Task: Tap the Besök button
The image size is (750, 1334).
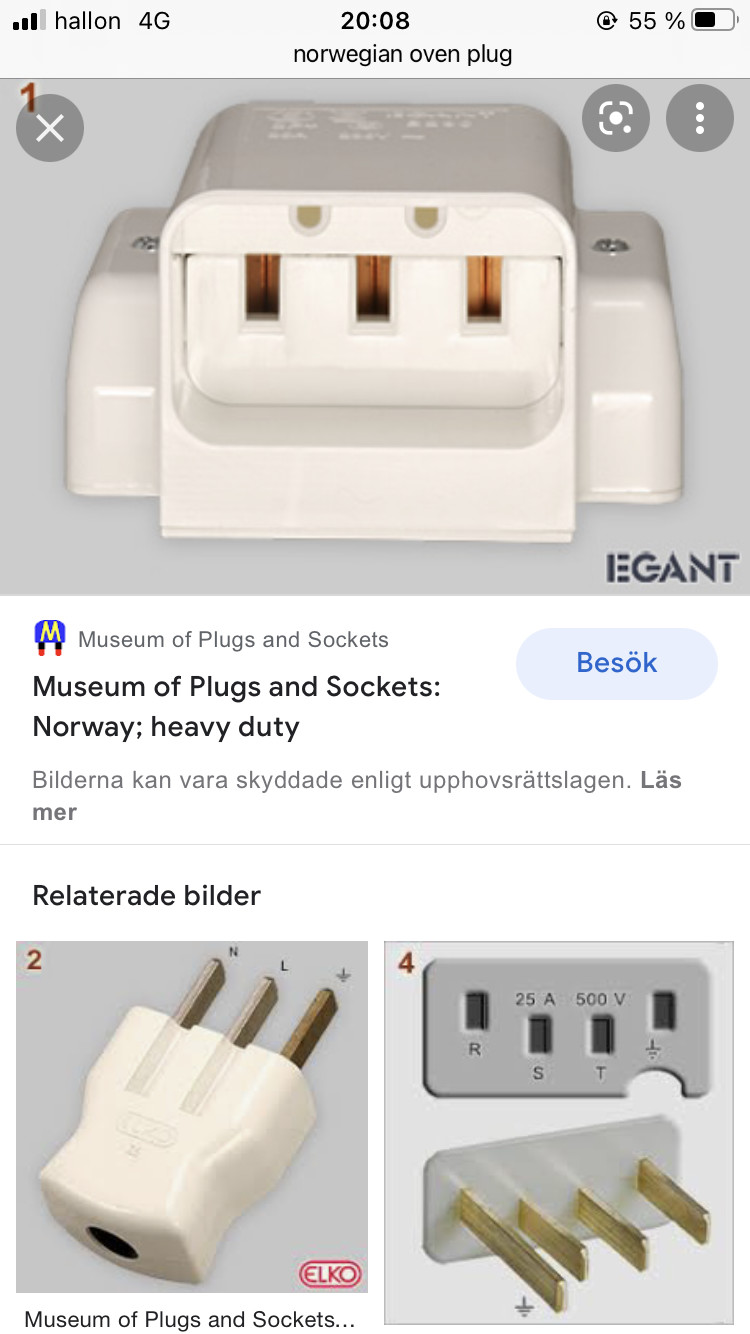Action: pos(616,663)
